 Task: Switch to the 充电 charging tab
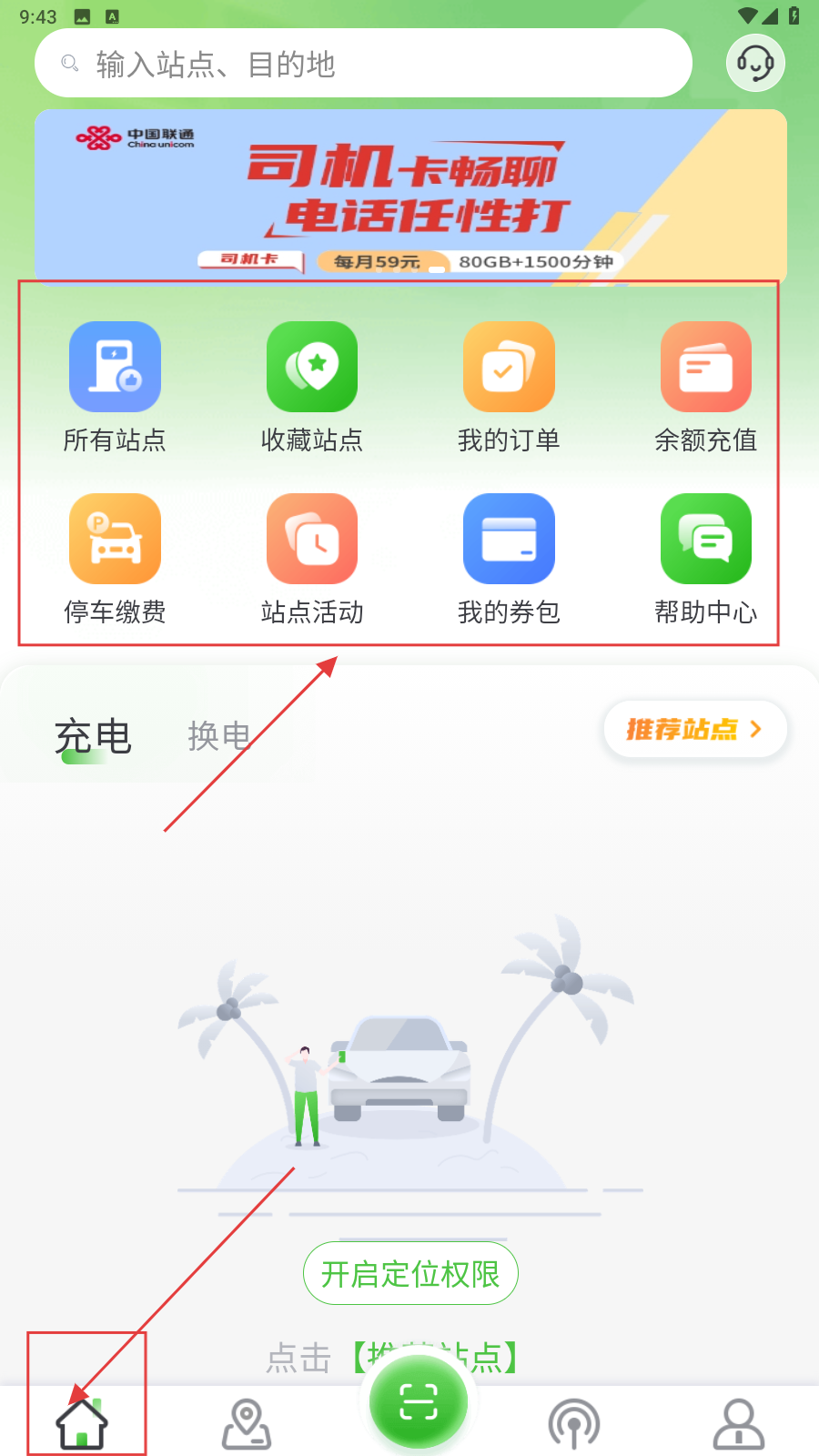[x=93, y=736]
